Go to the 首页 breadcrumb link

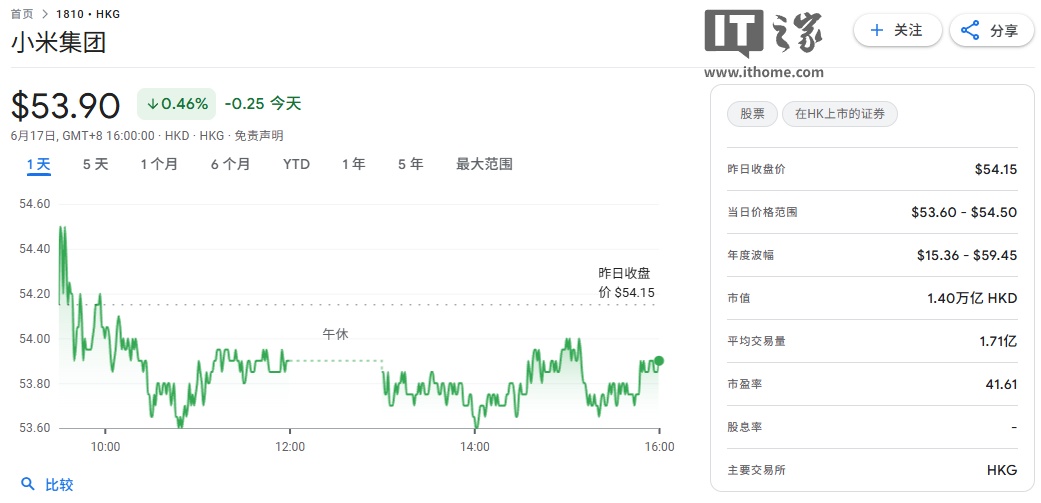(21, 14)
